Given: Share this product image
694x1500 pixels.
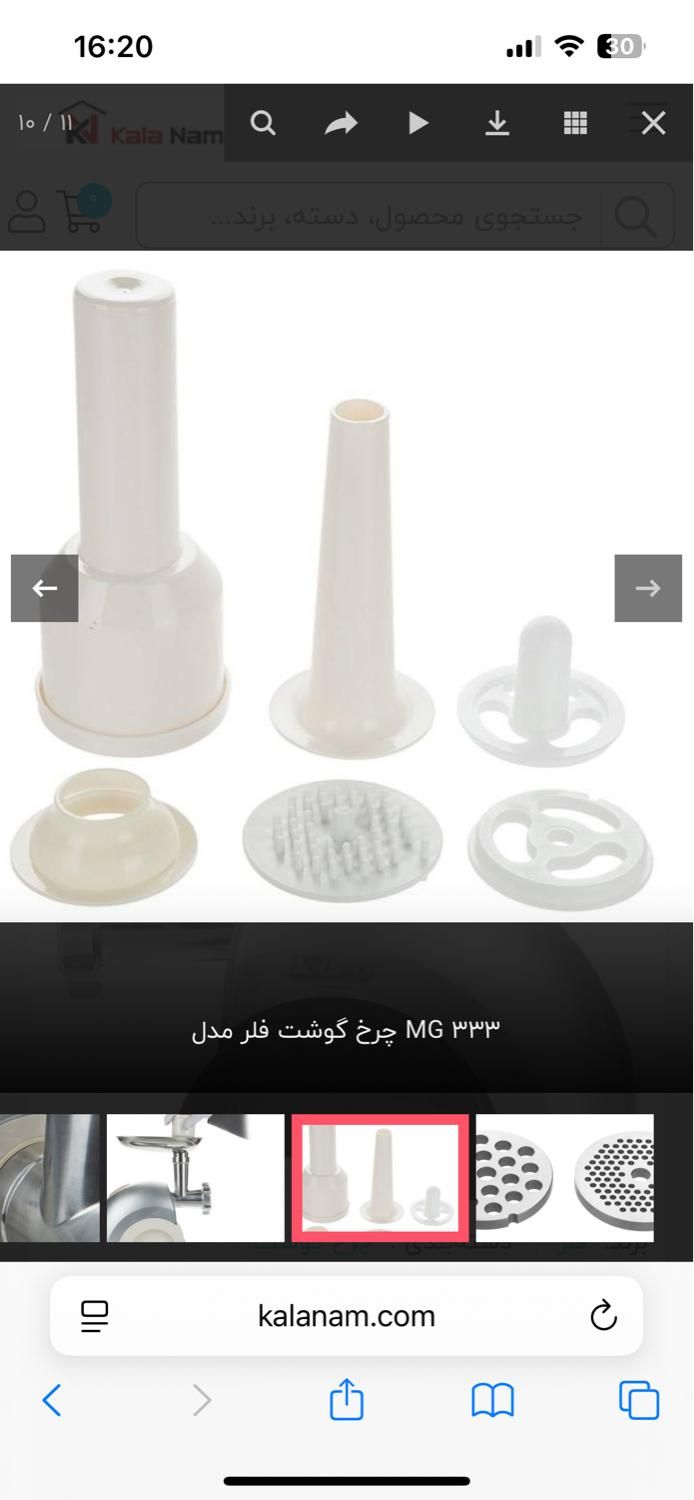Looking at the screenshot, I should [x=341, y=123].
